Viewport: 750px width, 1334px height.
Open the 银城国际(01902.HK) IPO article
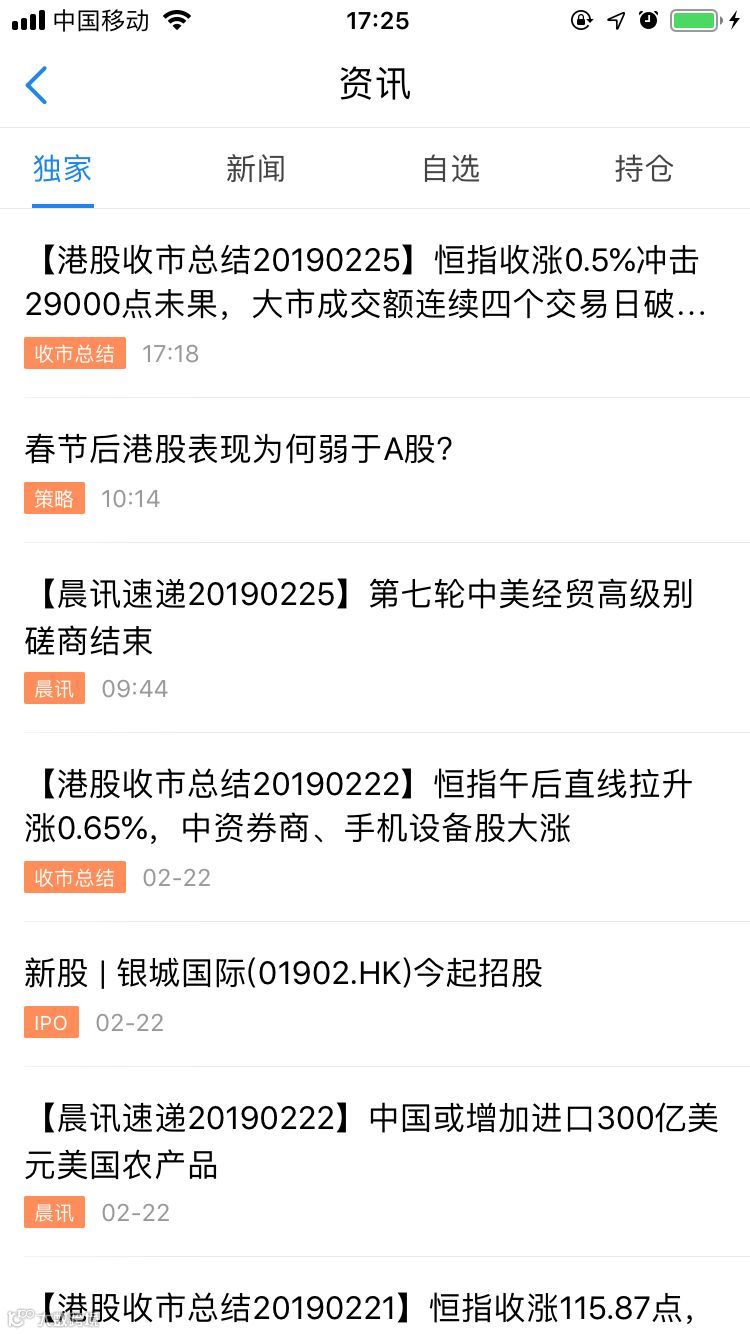tap(284, 973)
